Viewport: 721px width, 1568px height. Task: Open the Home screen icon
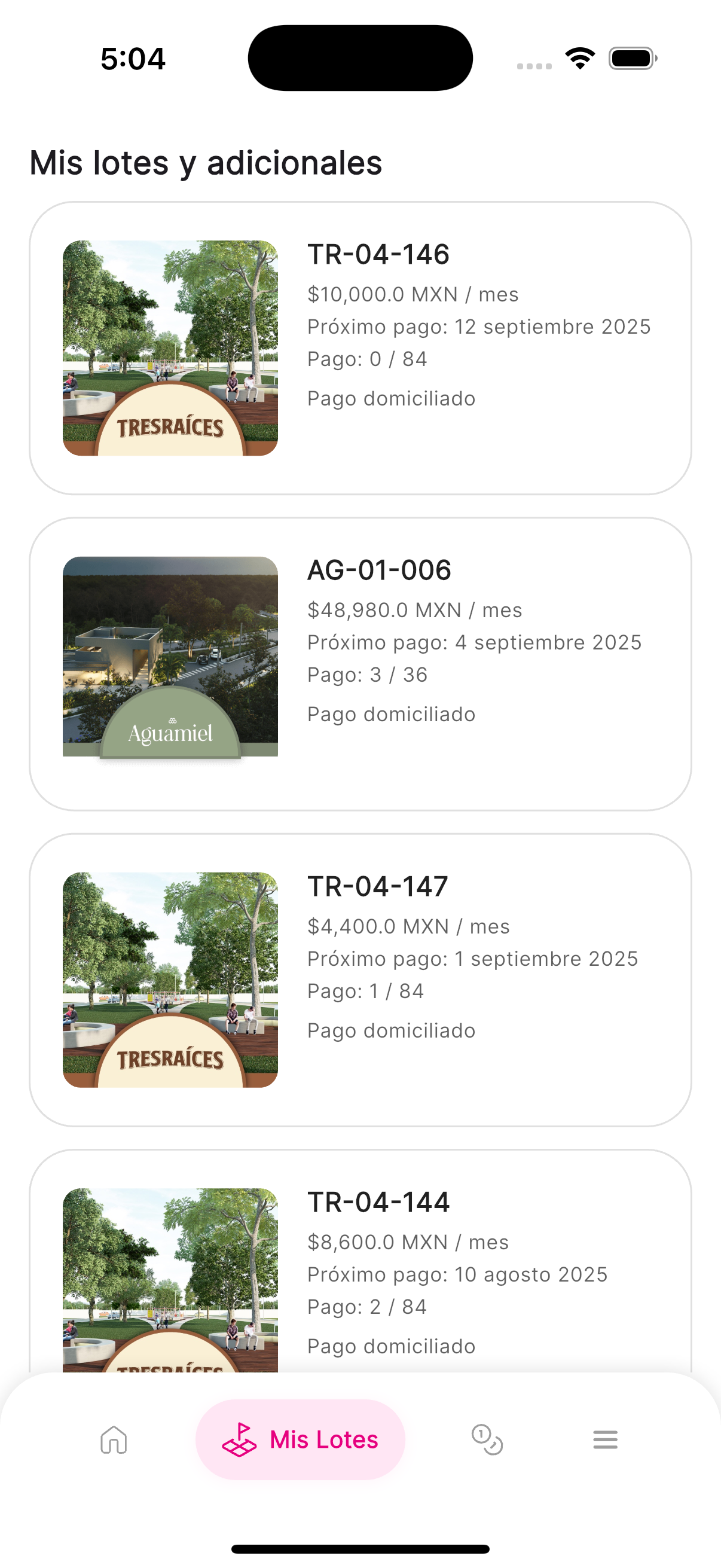tap(113, 1439)
